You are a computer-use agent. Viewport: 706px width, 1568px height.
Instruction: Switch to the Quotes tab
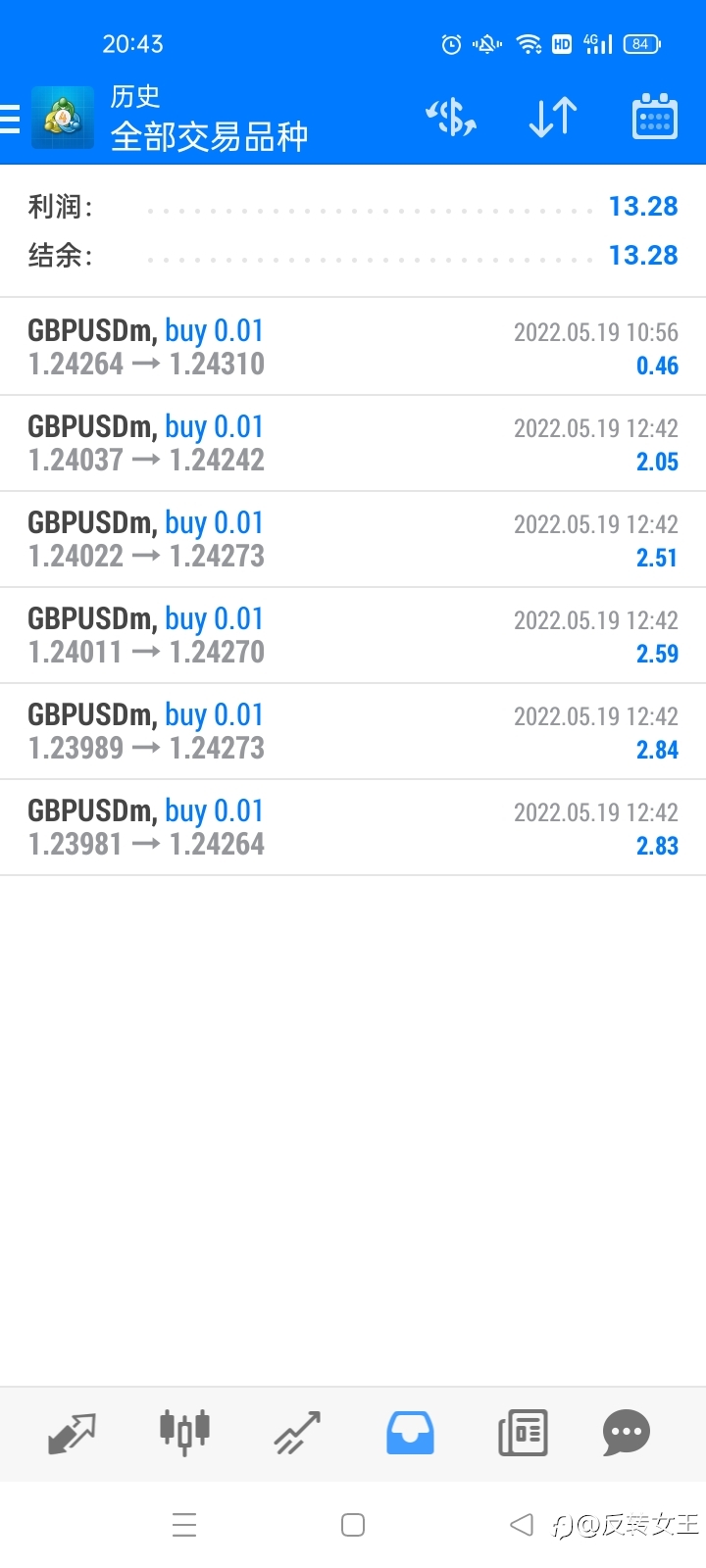click(x=73, y=1433)
